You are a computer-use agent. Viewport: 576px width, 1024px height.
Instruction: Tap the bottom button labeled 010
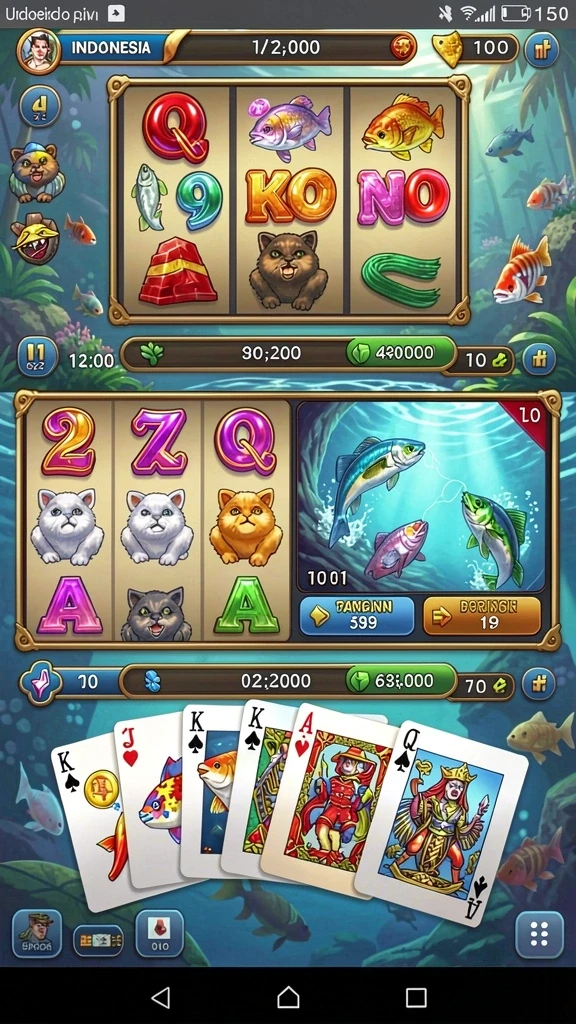point(159,933)
